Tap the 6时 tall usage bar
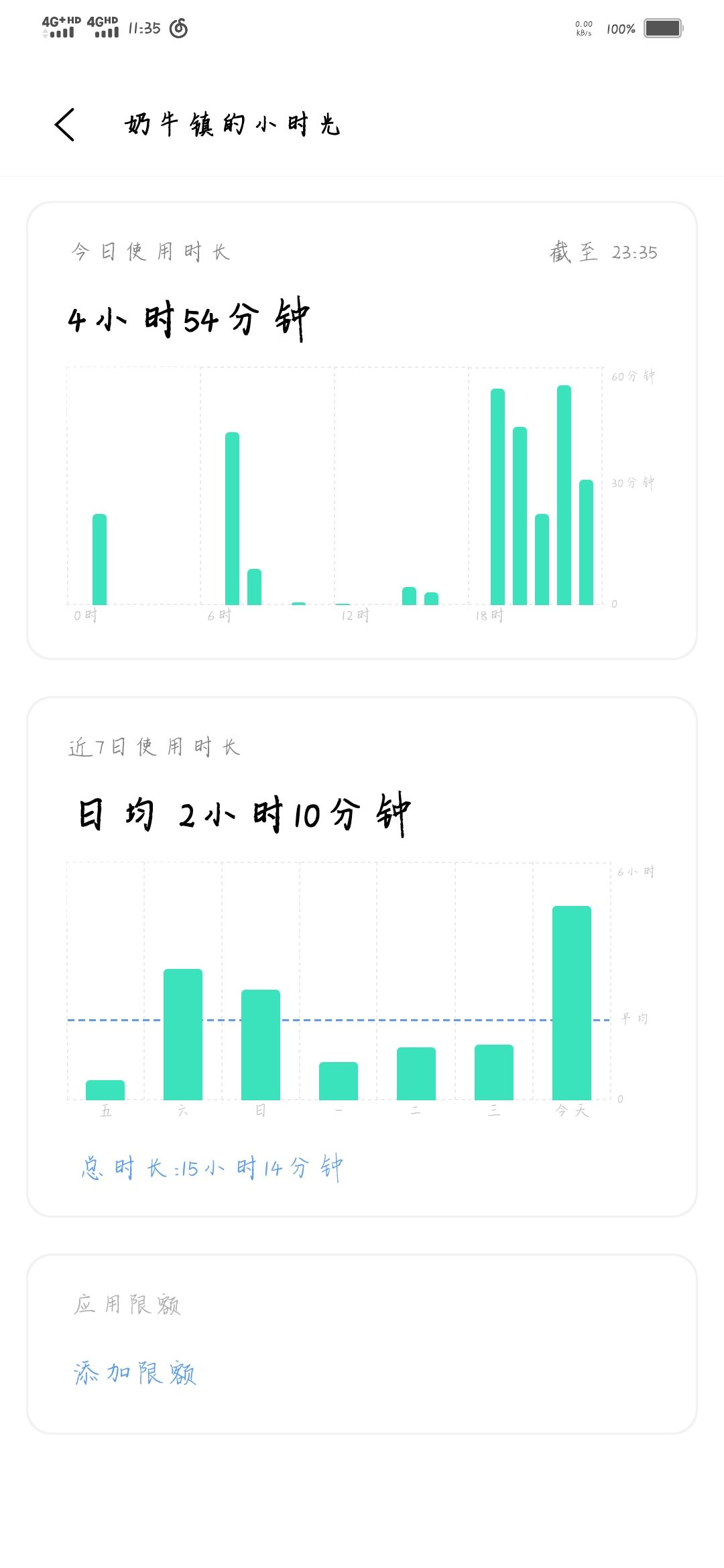Image resolution: width=724 pixels, height=1568 pixels. tap(231, 519)
